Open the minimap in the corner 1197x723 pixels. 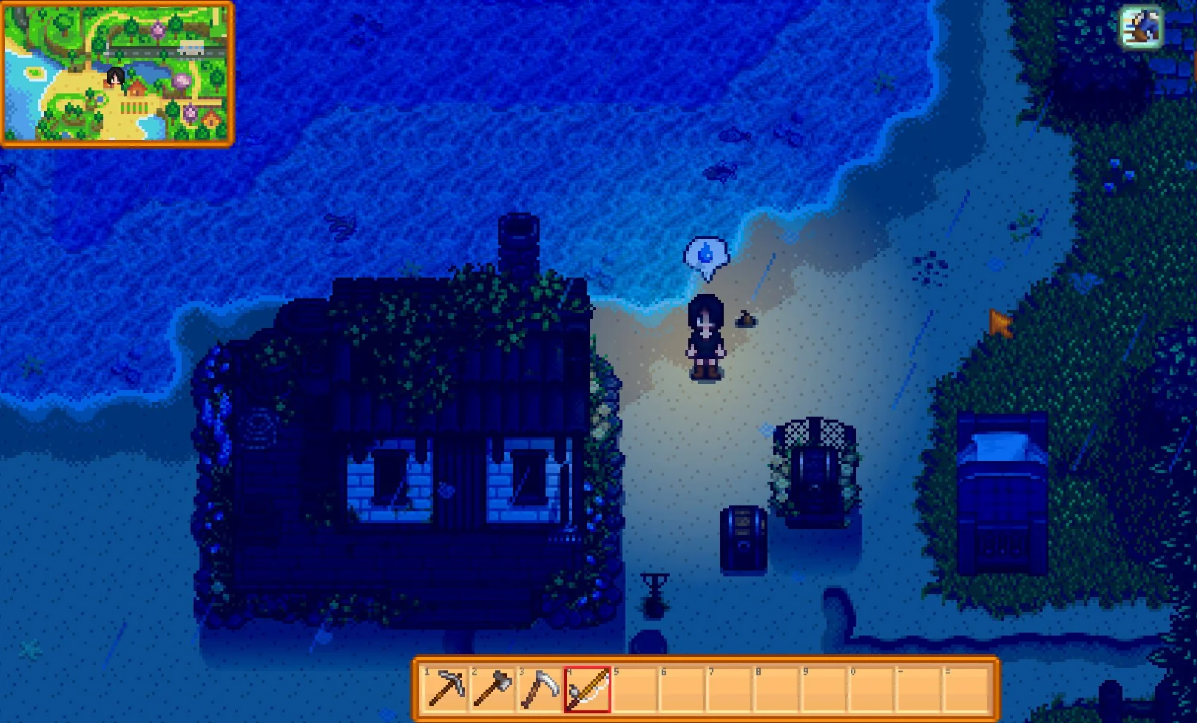coord(117,73)
